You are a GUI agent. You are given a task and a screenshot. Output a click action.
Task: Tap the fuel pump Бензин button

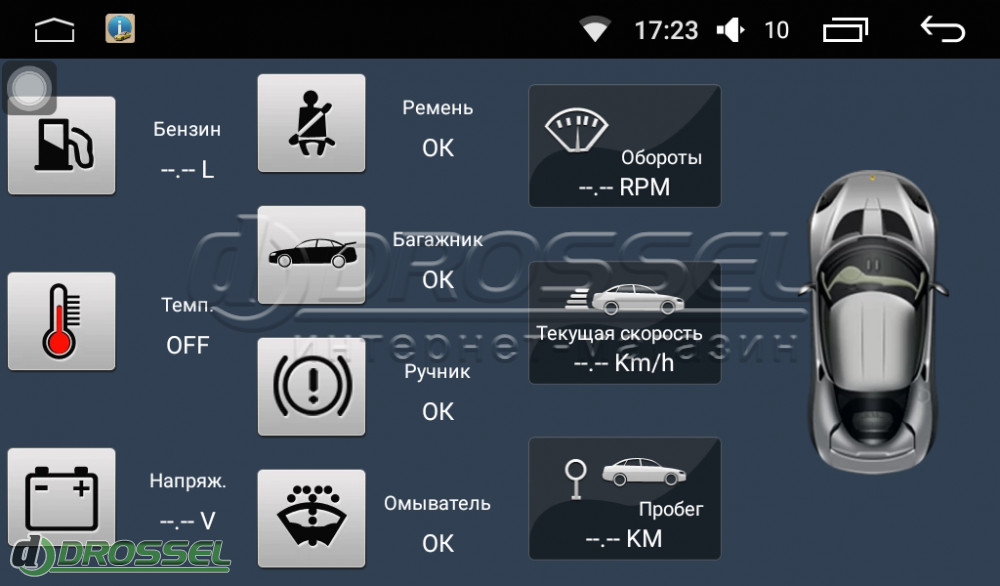coord(62,146)
